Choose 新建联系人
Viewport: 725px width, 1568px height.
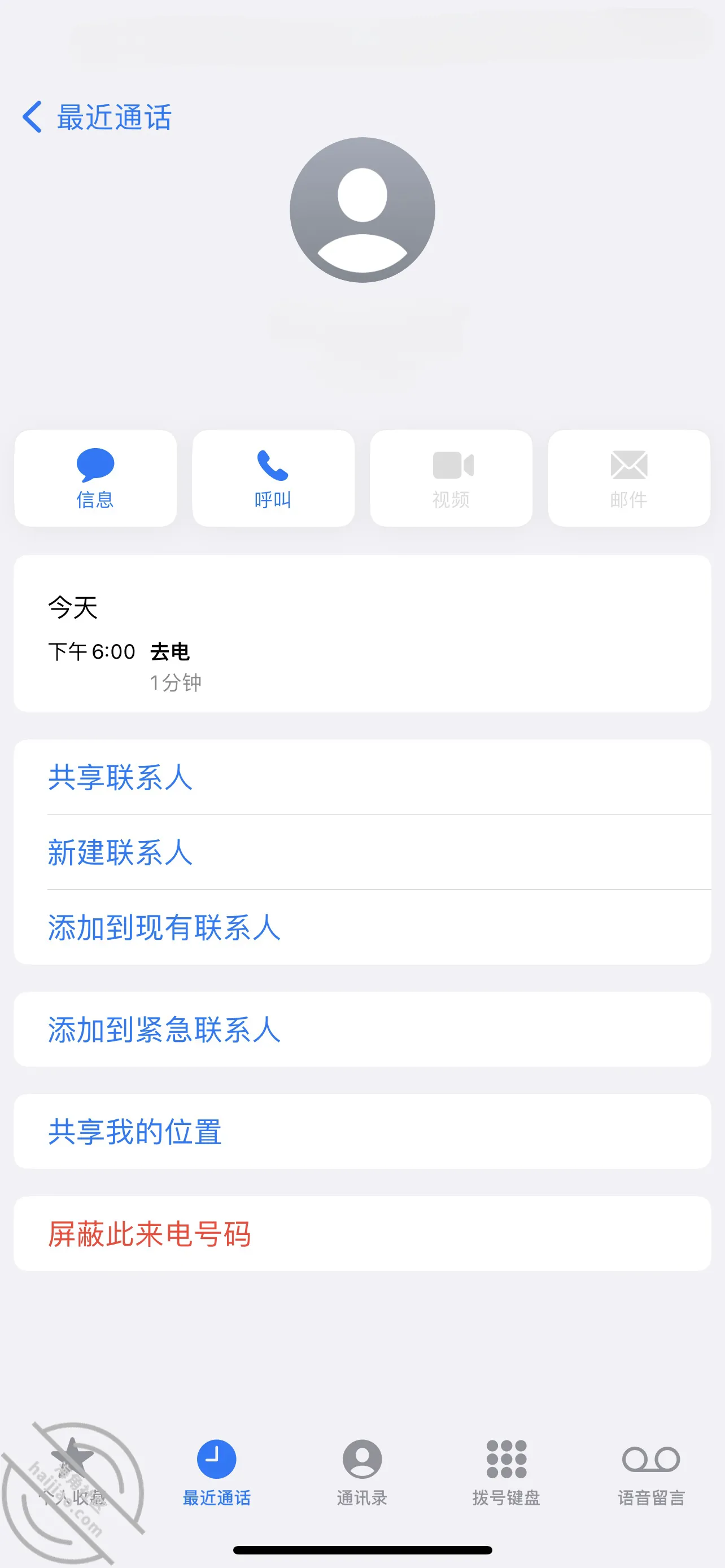[x=362, y=852]
